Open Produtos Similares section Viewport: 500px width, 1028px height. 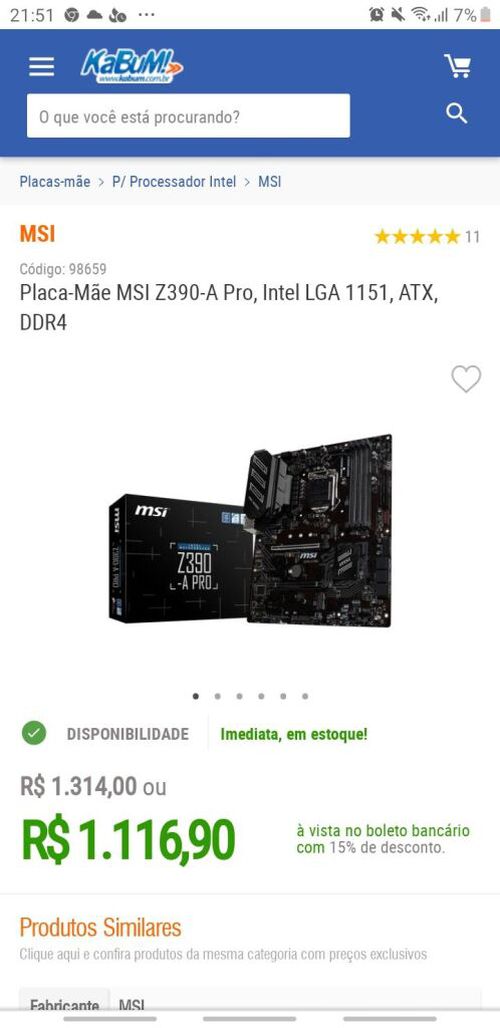[x=100, y=928]
